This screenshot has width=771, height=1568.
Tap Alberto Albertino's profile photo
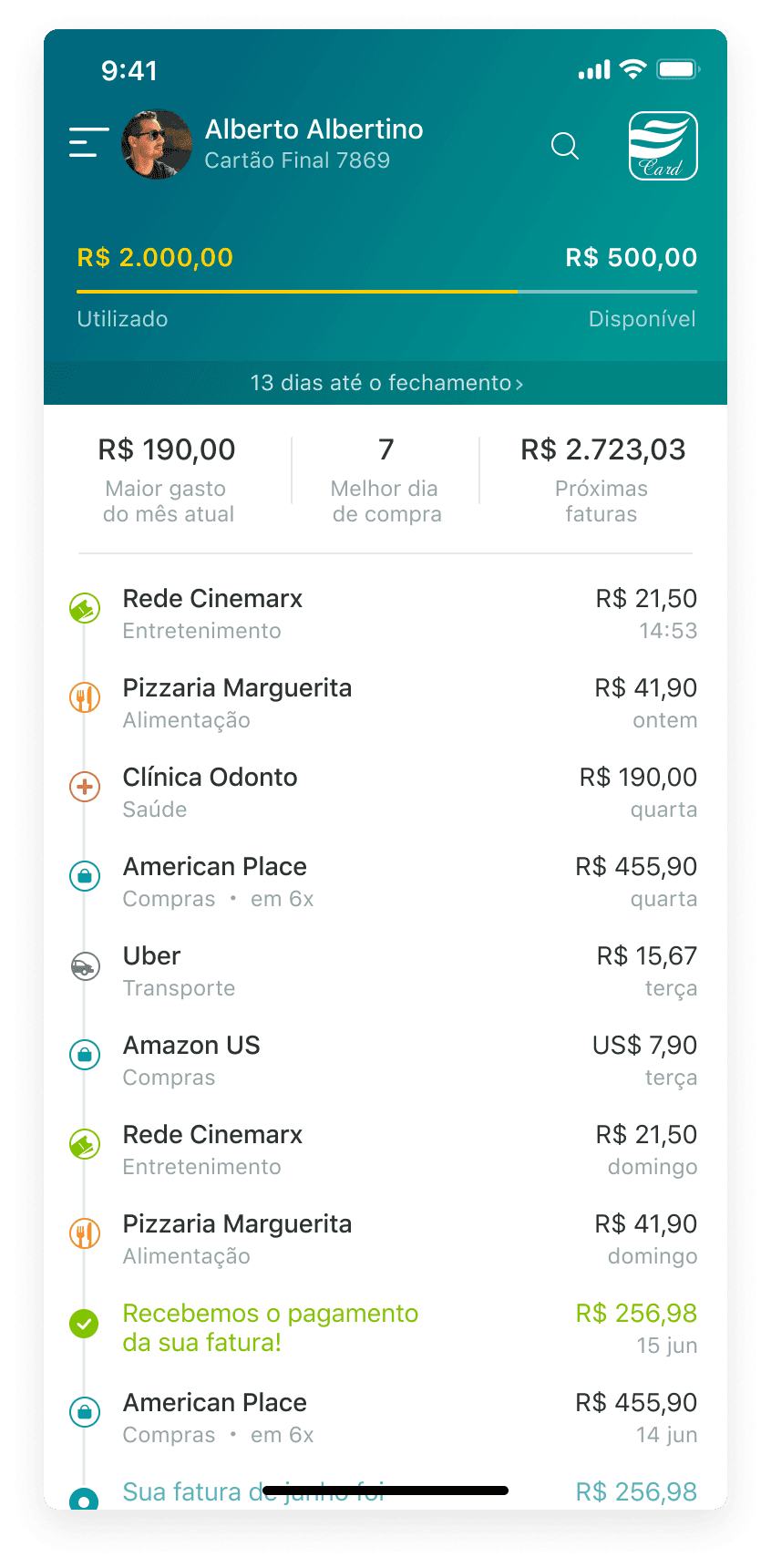click(157, 145)
